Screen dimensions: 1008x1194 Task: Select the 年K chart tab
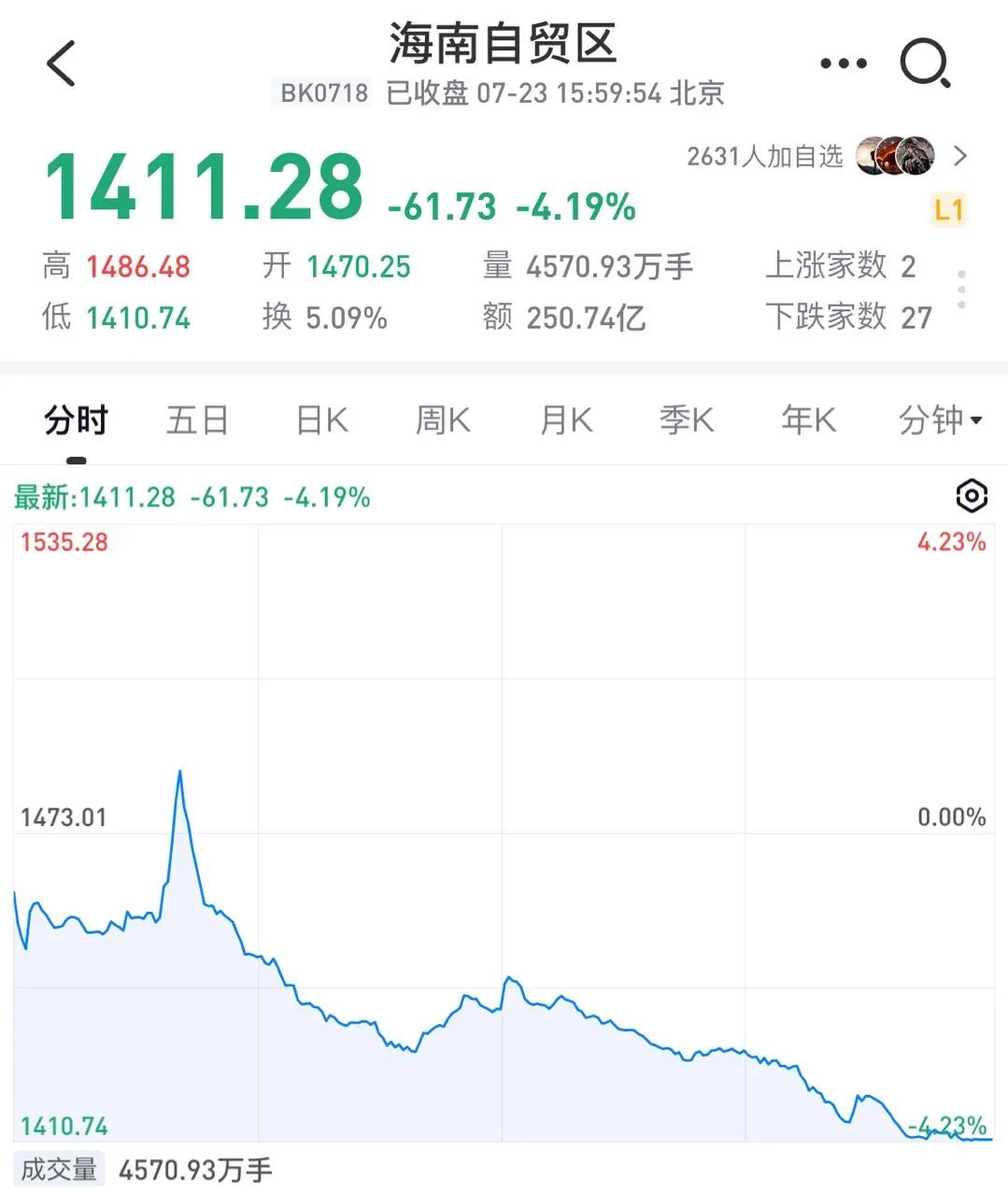pos(808,420)
